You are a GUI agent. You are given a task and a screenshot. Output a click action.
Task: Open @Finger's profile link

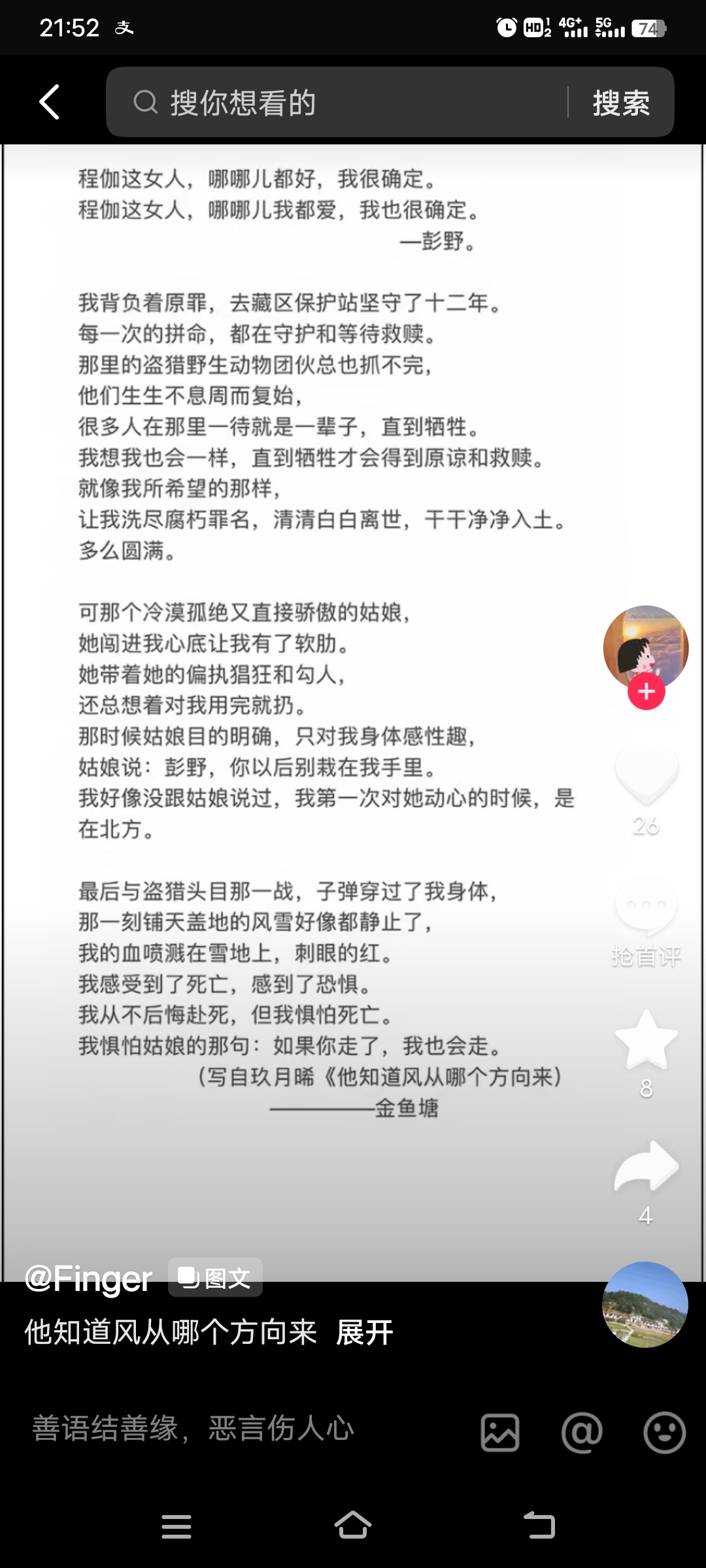[88, 1280]
